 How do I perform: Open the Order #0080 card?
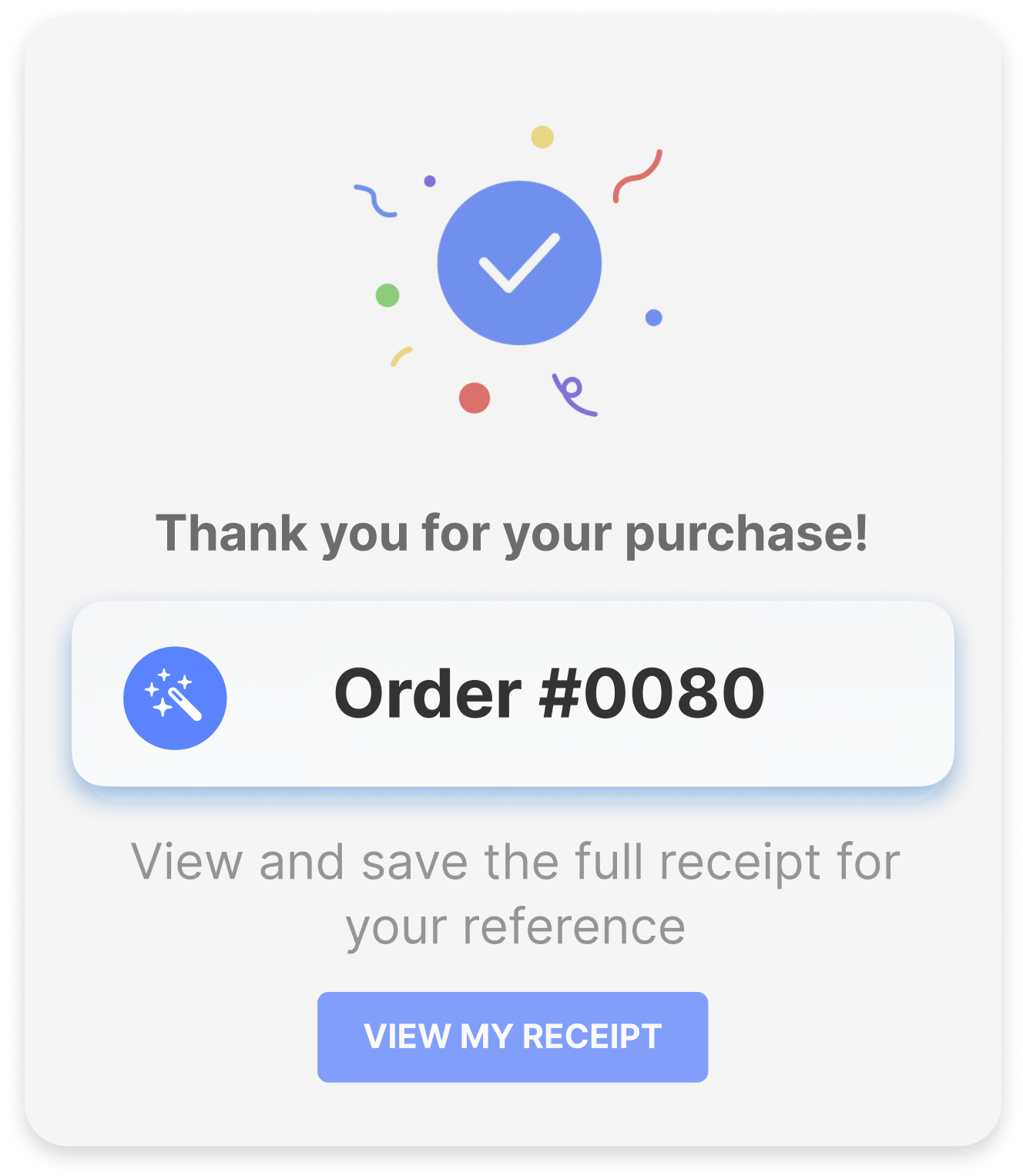point(512,694)
